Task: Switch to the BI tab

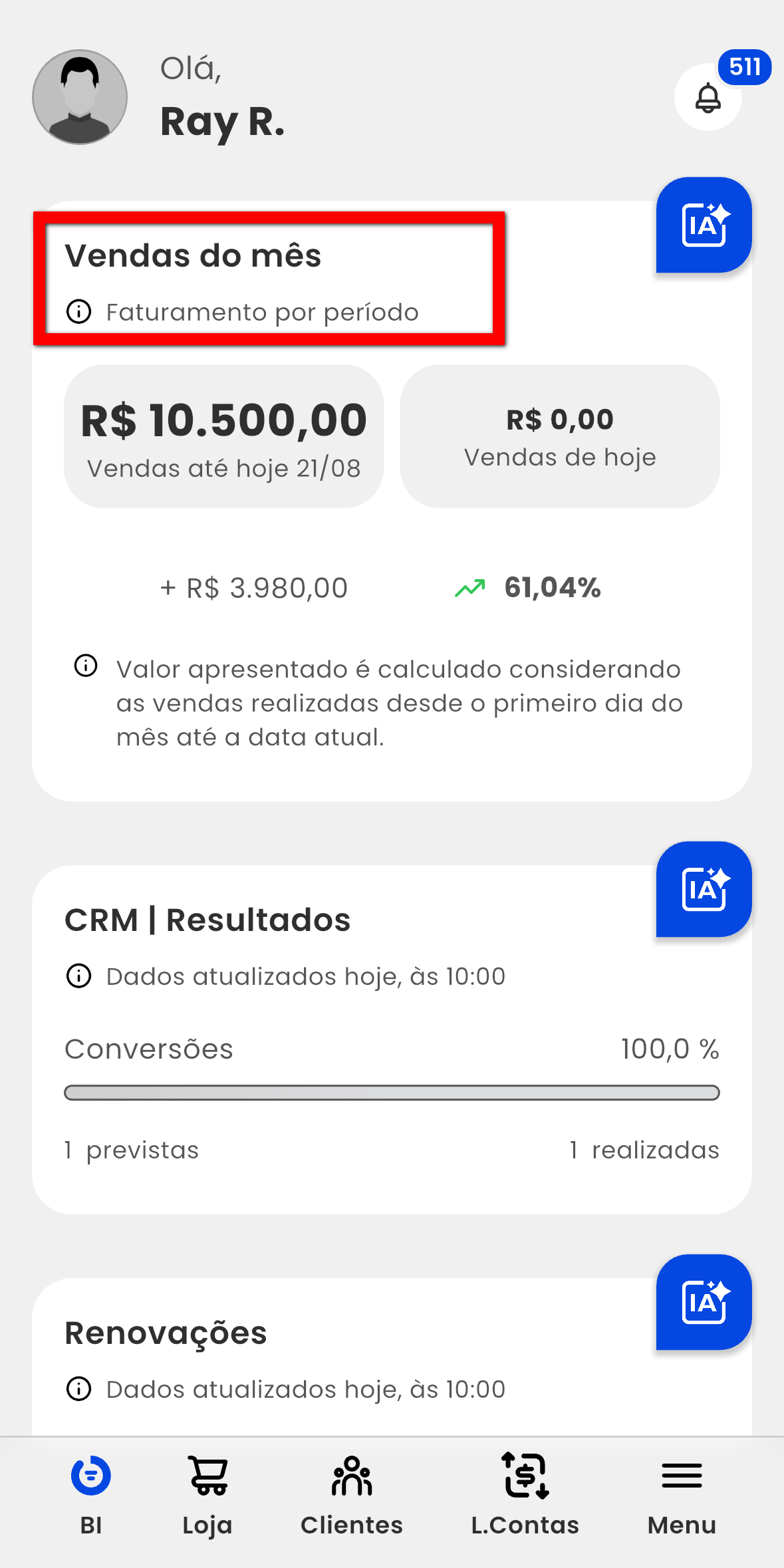Action: pyautogui.click(x=91, y=1496)
